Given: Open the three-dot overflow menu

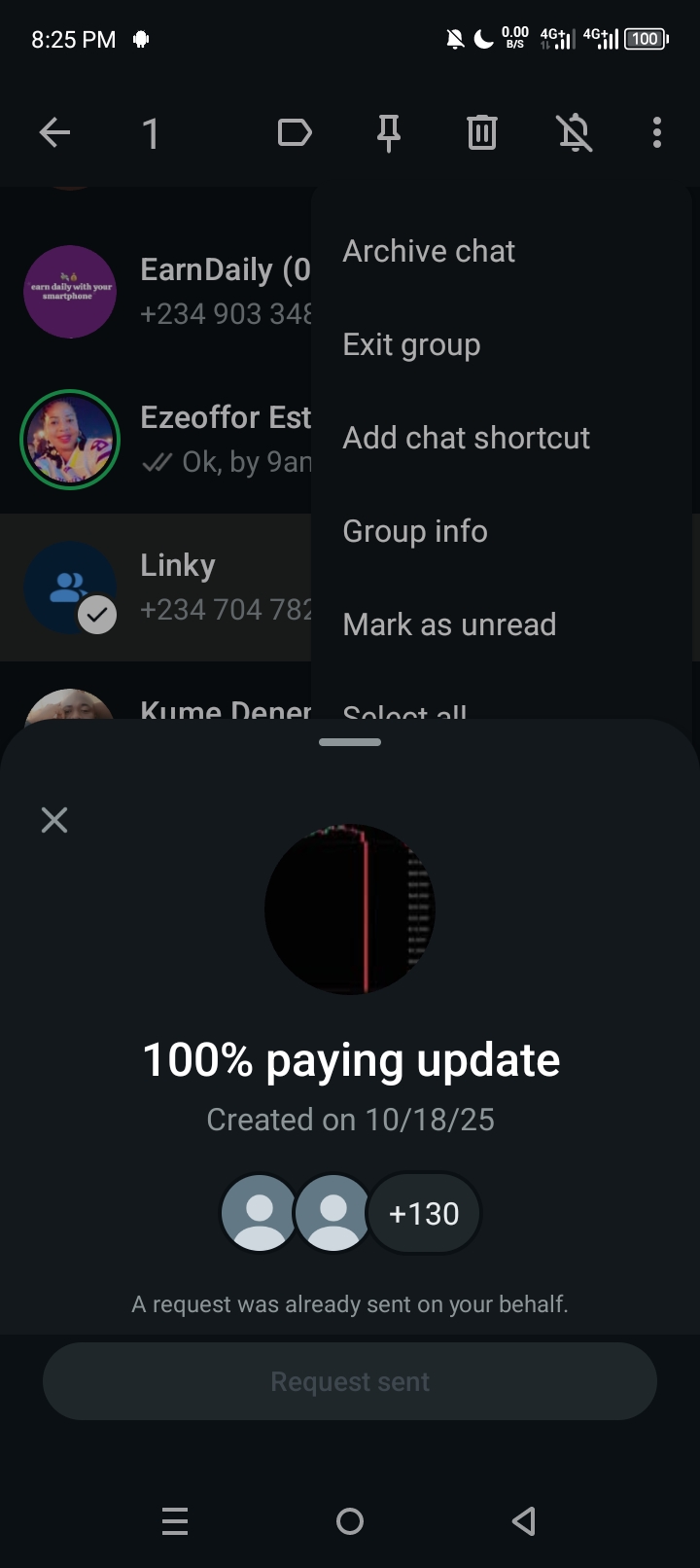Looking at the screenshot, I should point(657,132).
